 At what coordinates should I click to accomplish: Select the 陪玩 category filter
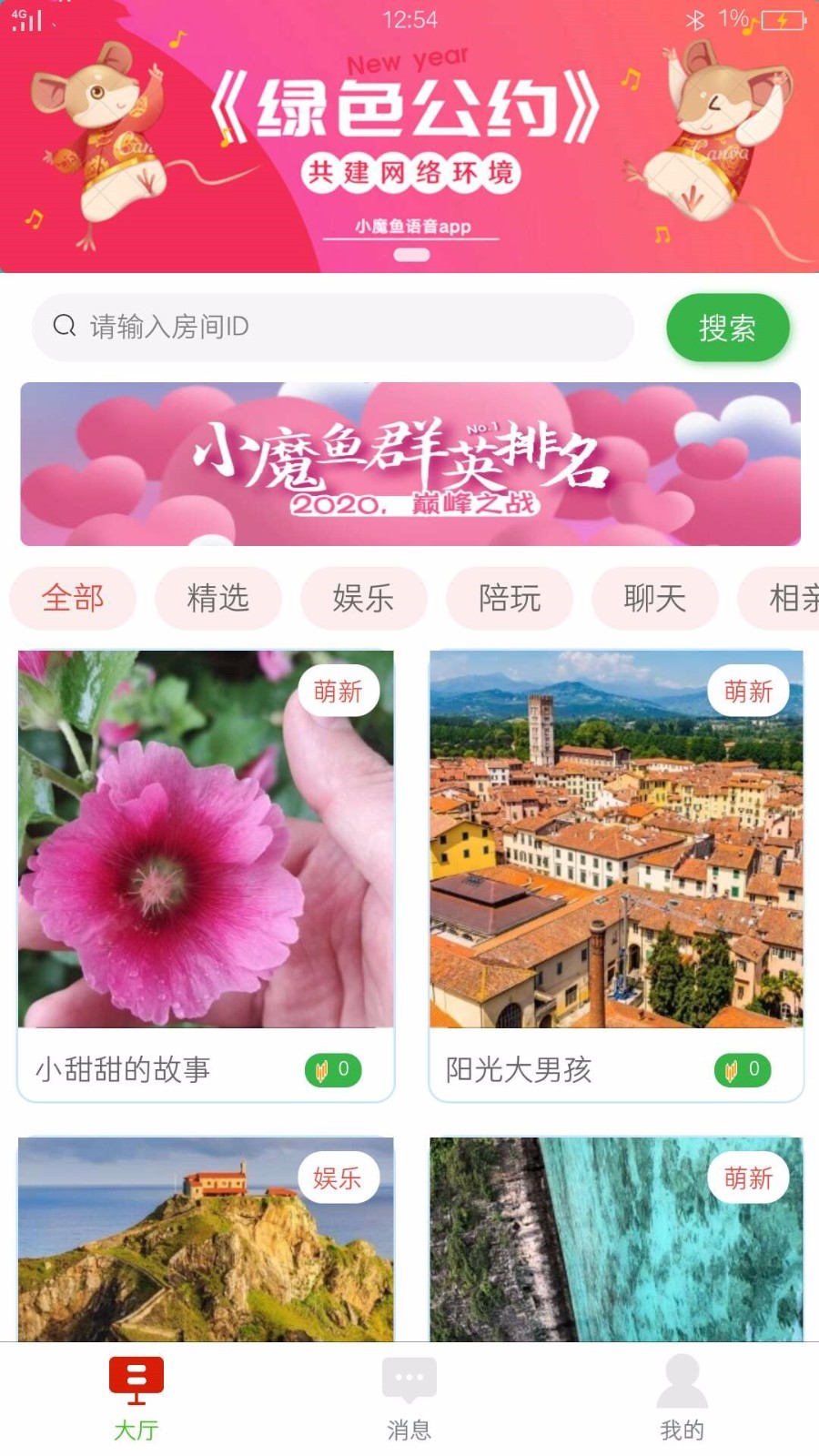tap(510, 598)
